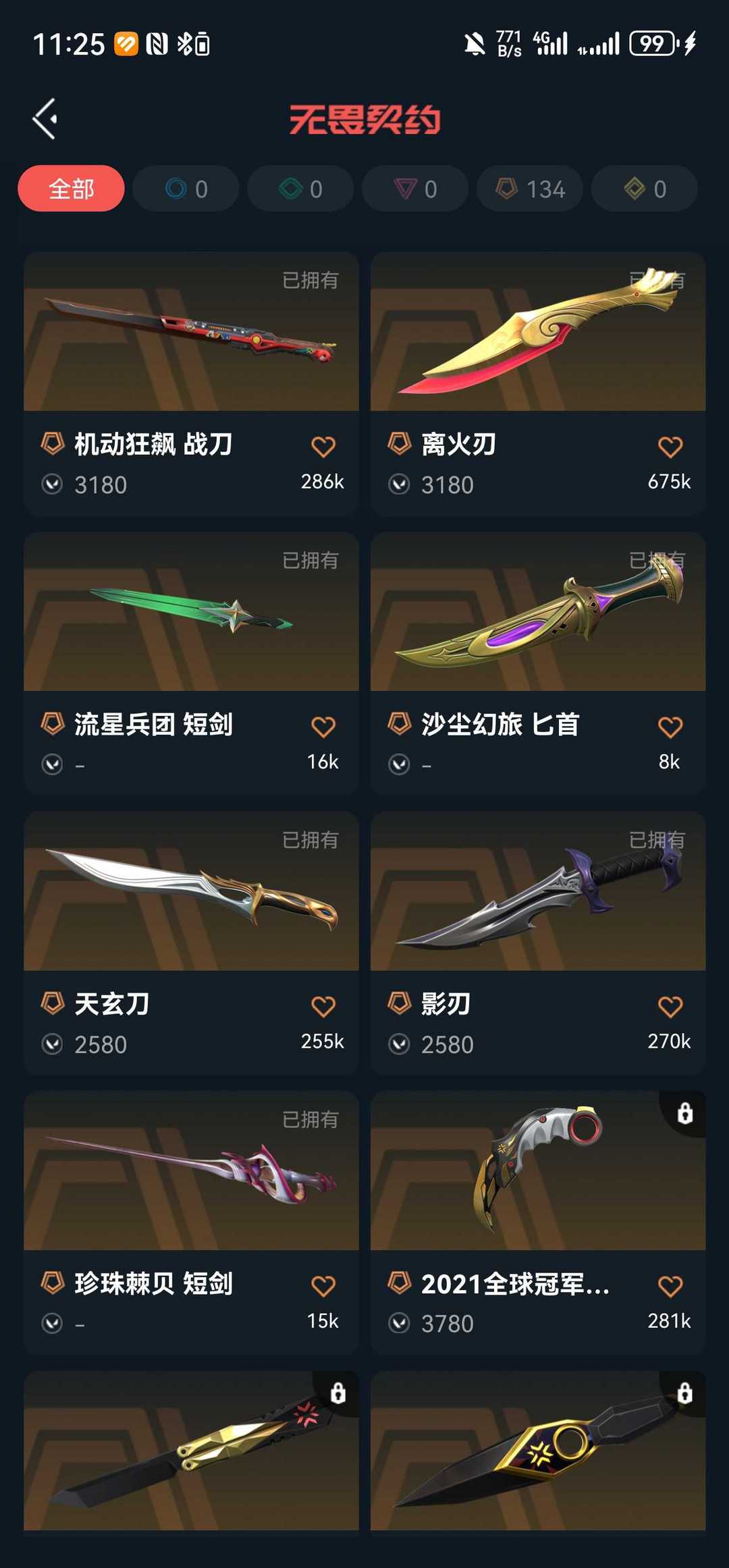The width and height of the screenshot is (729, 1568).
Task: Tap the heart icon beside 天玄刀
Action: pyautogui.click(x=325, y=1005)
